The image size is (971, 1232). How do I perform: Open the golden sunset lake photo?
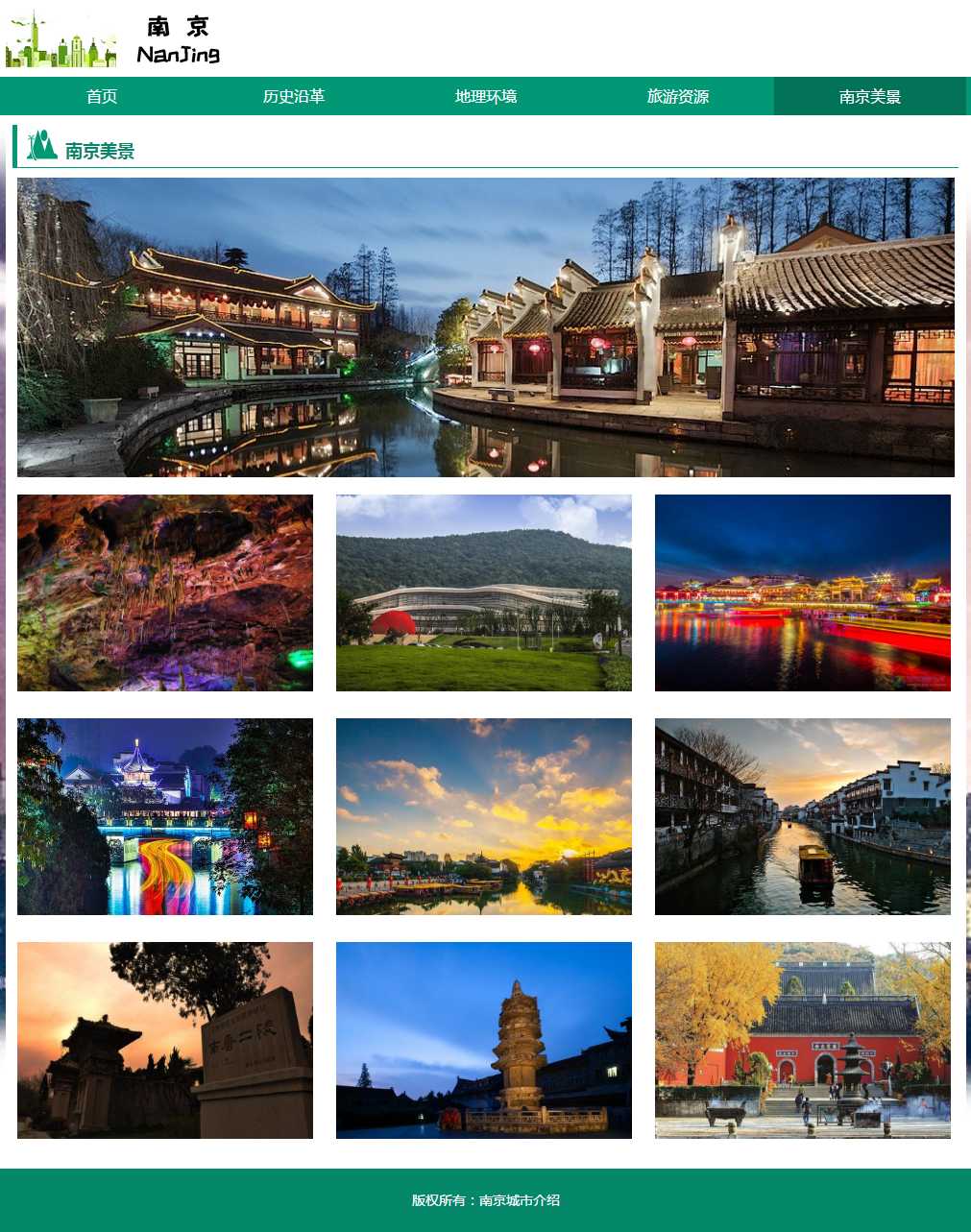pos(484,816)
